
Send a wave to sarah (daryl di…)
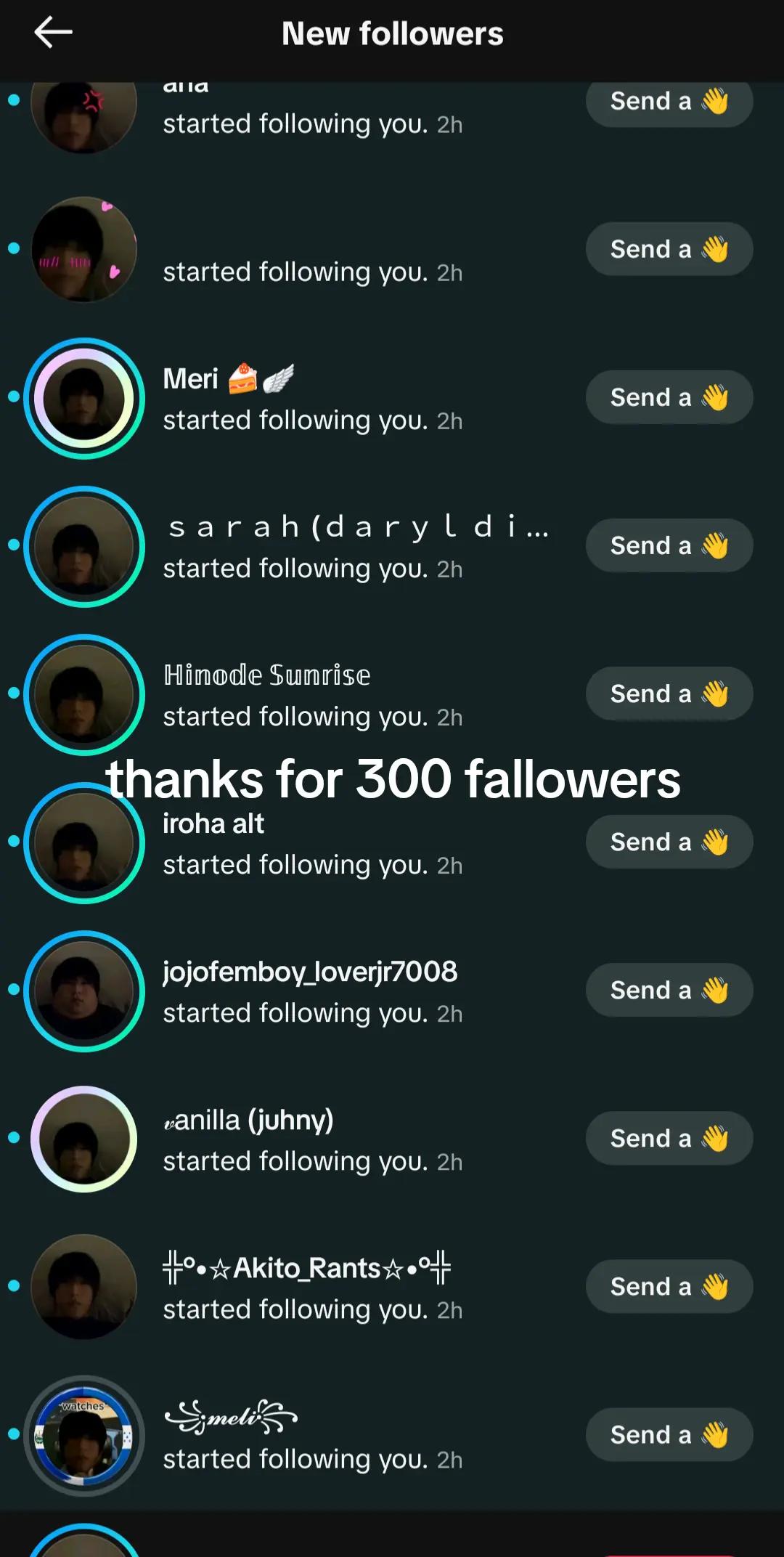(x=669, y=545)
